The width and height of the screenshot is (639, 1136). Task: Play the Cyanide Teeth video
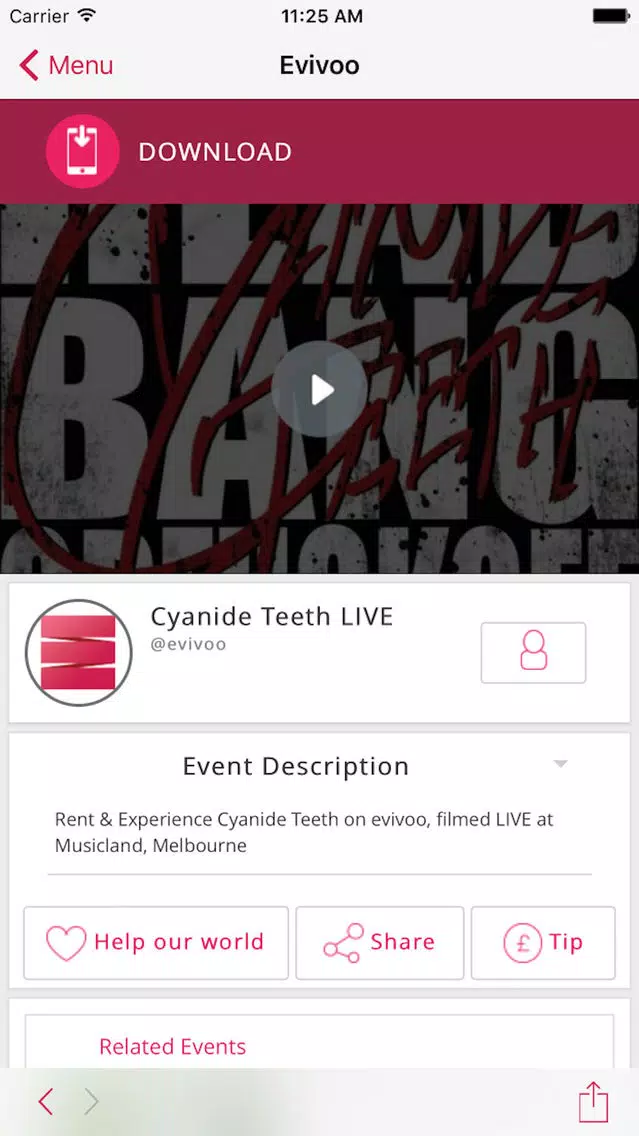(320, 390)
